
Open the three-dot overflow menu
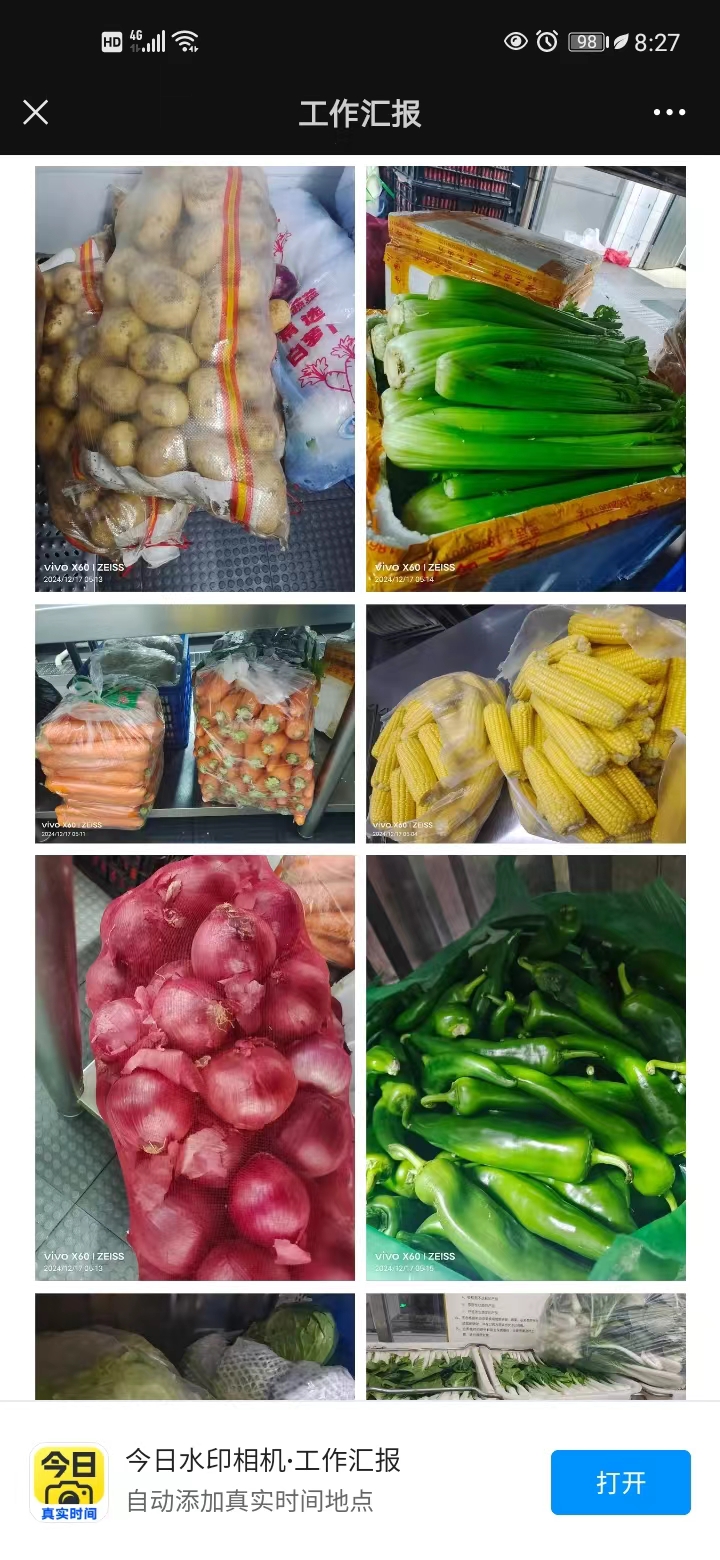tap(669, 112)
